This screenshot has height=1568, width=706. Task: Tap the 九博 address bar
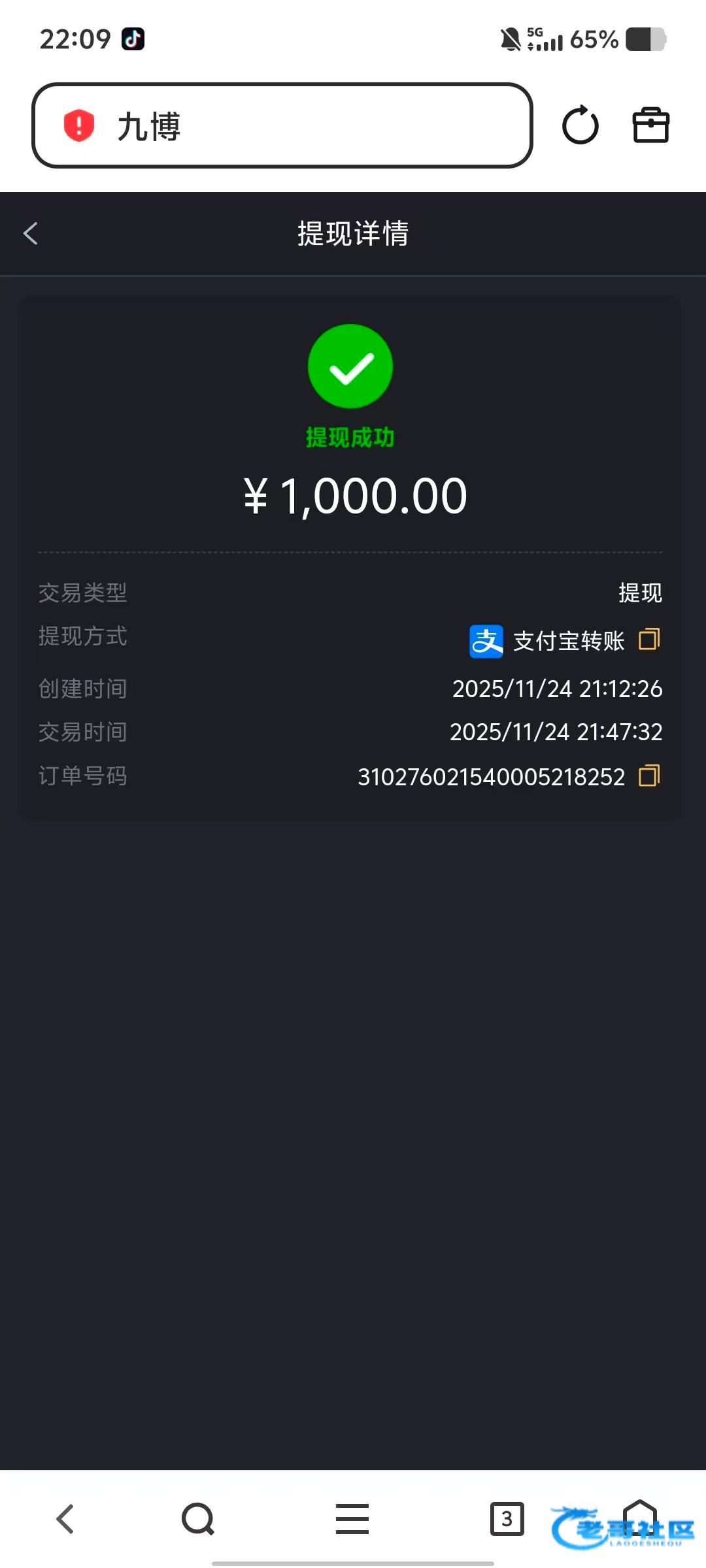[281, 125]
